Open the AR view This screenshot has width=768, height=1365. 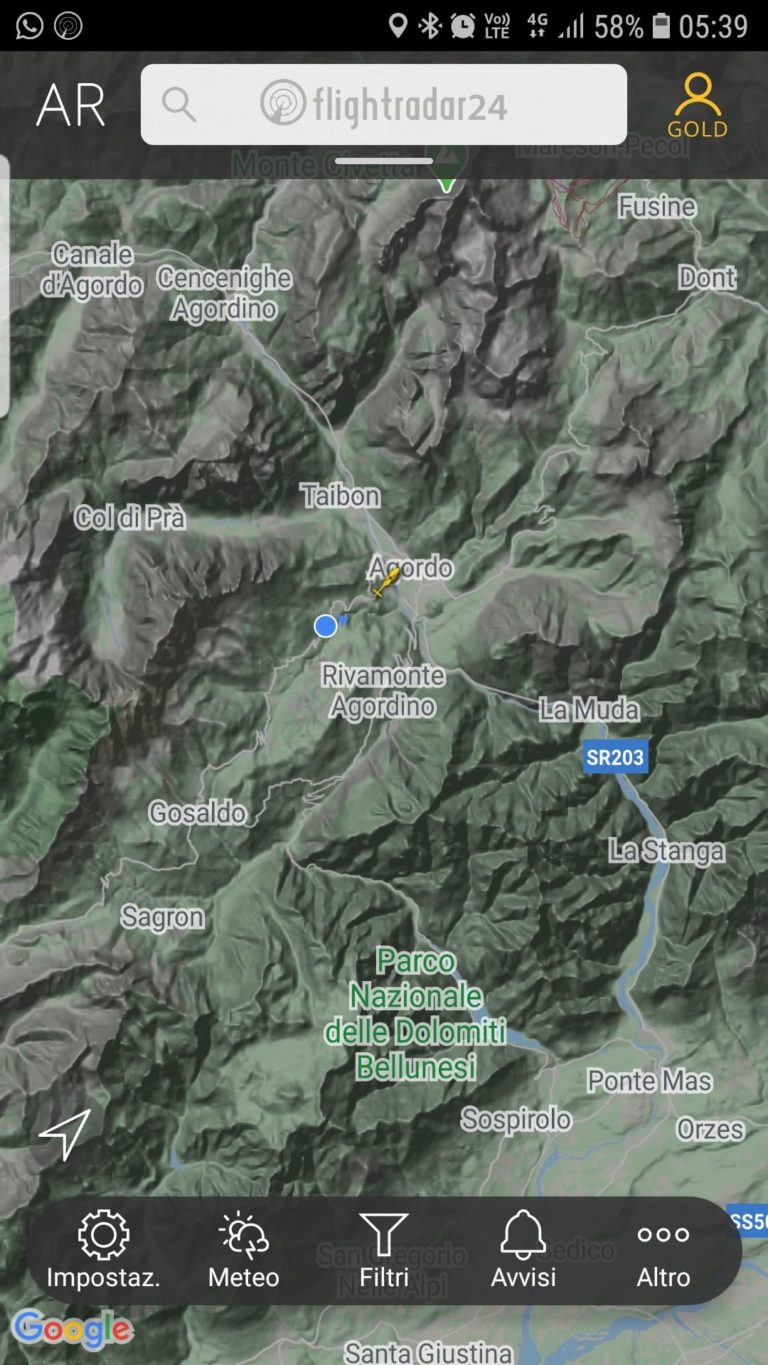(x=70, y=106)
